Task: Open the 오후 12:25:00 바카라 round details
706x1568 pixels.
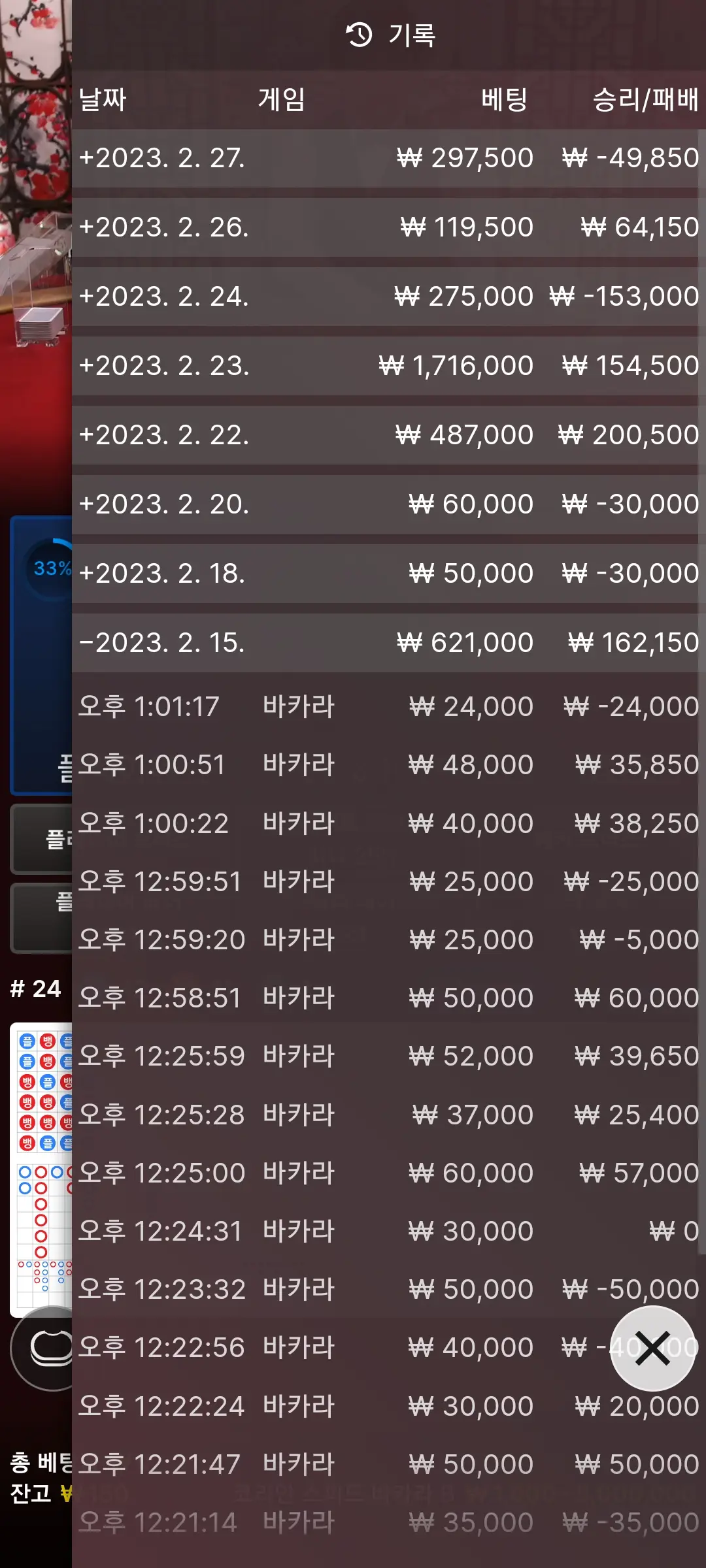Action: 389,1173
